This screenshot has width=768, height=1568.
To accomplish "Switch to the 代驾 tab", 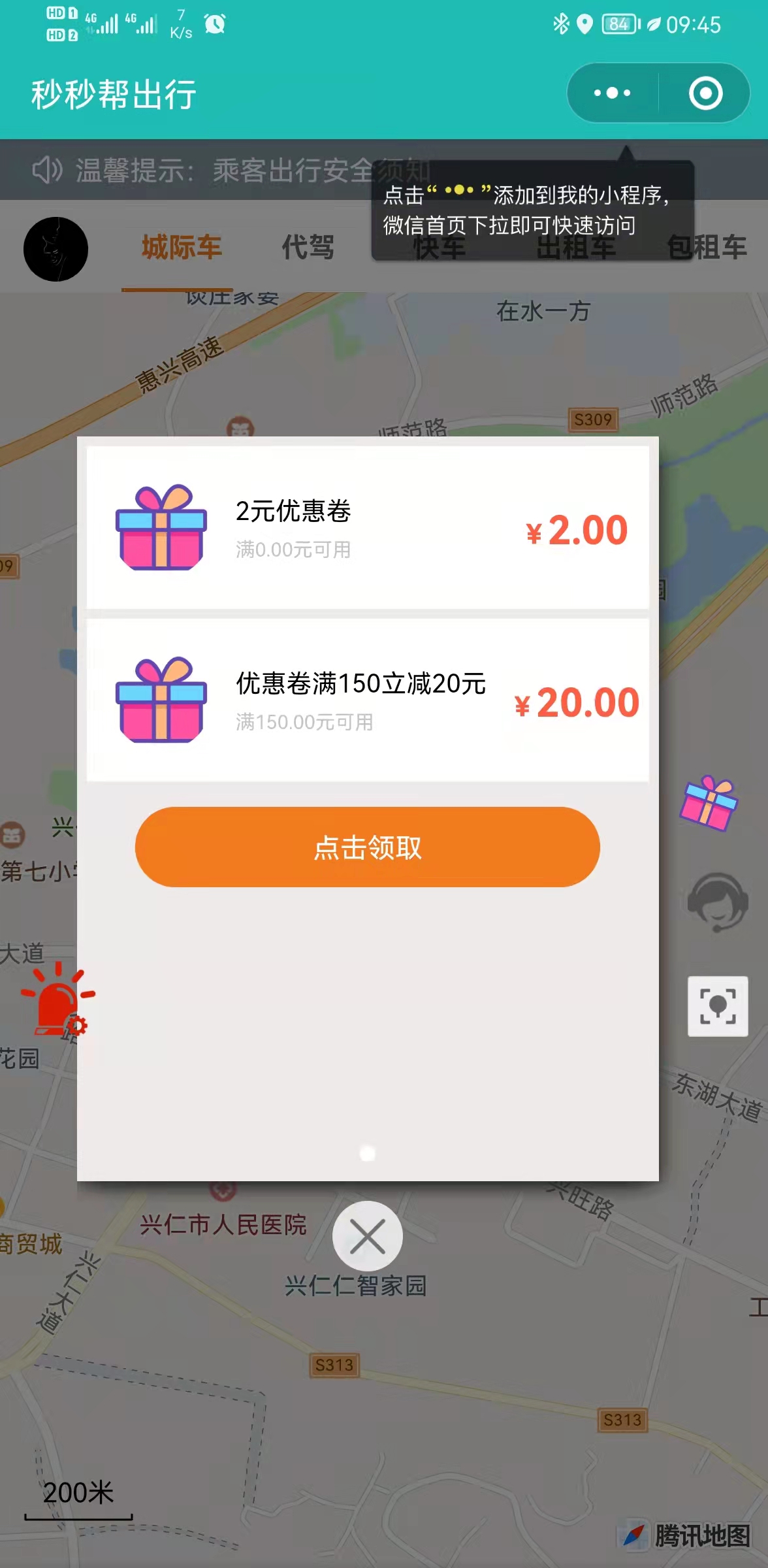I will (x=308, y=248).
